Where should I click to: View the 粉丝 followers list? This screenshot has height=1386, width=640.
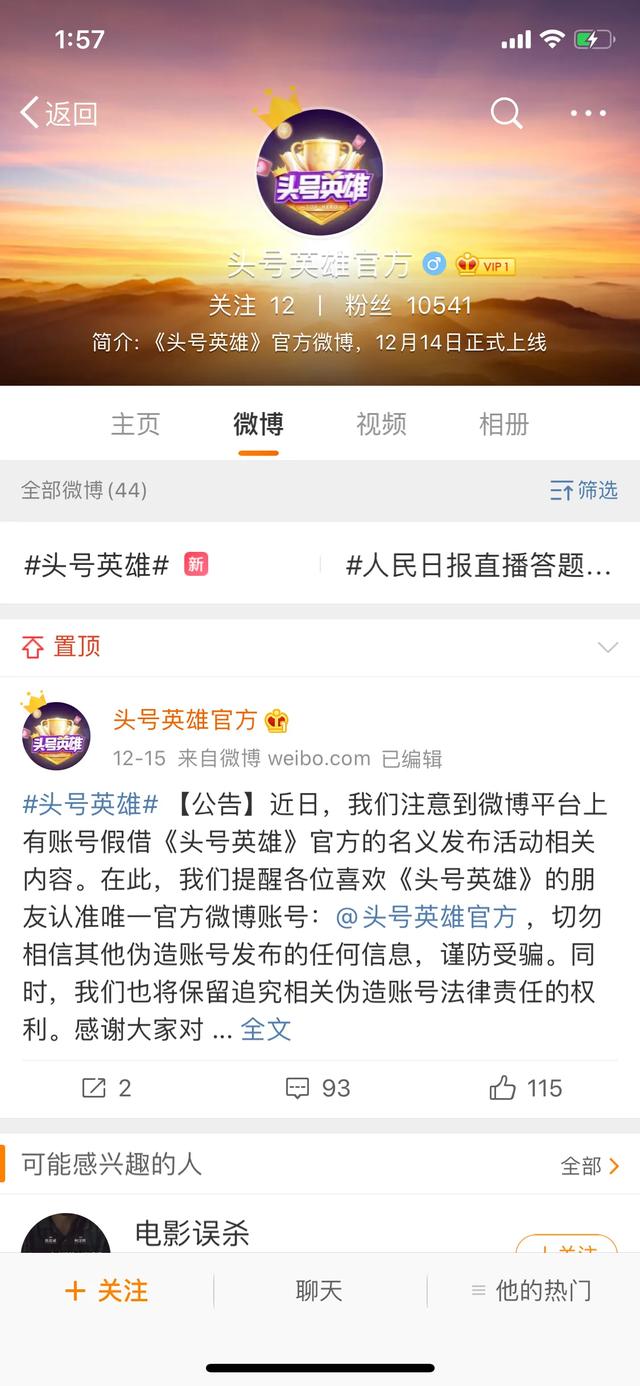(x=407, y=305)
